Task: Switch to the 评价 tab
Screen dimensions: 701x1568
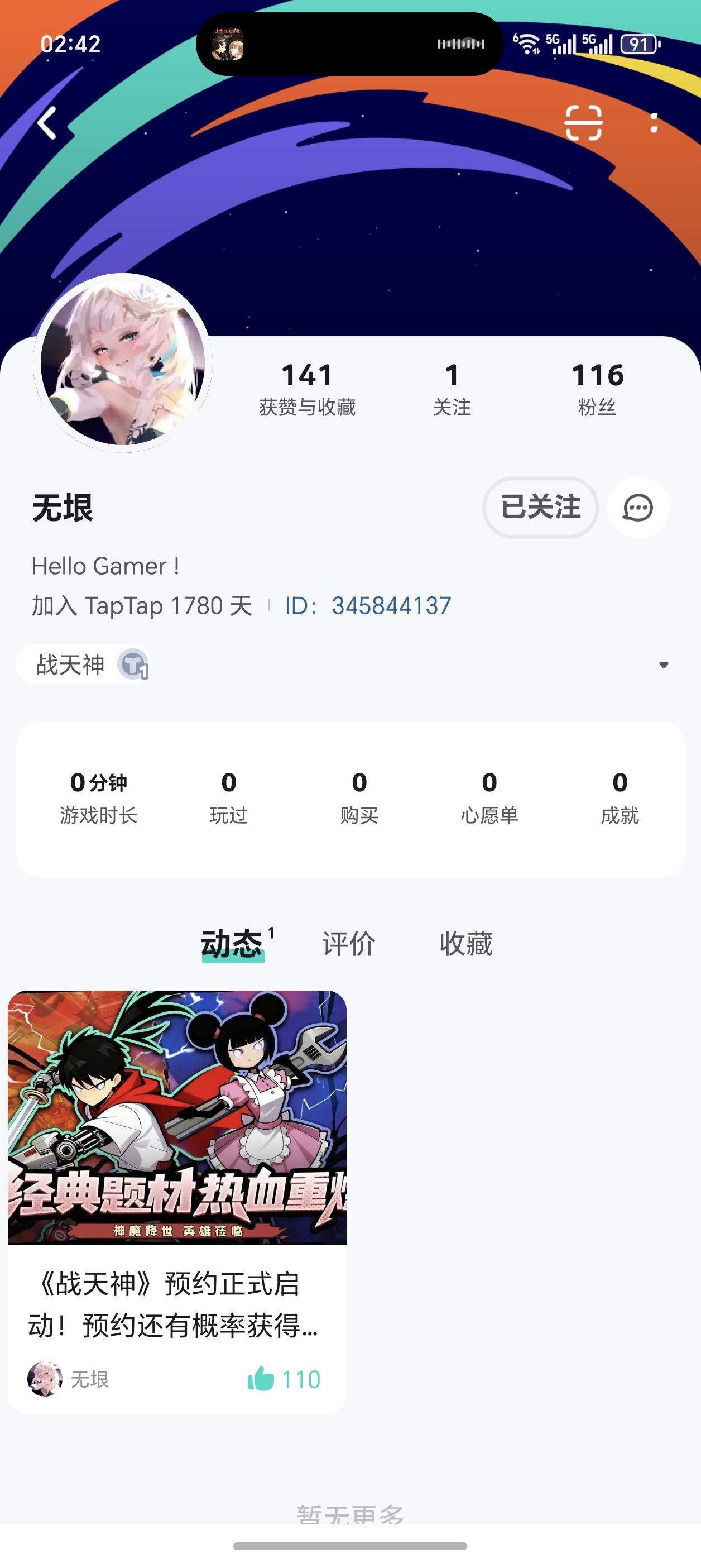Action: tap(349, 944)
